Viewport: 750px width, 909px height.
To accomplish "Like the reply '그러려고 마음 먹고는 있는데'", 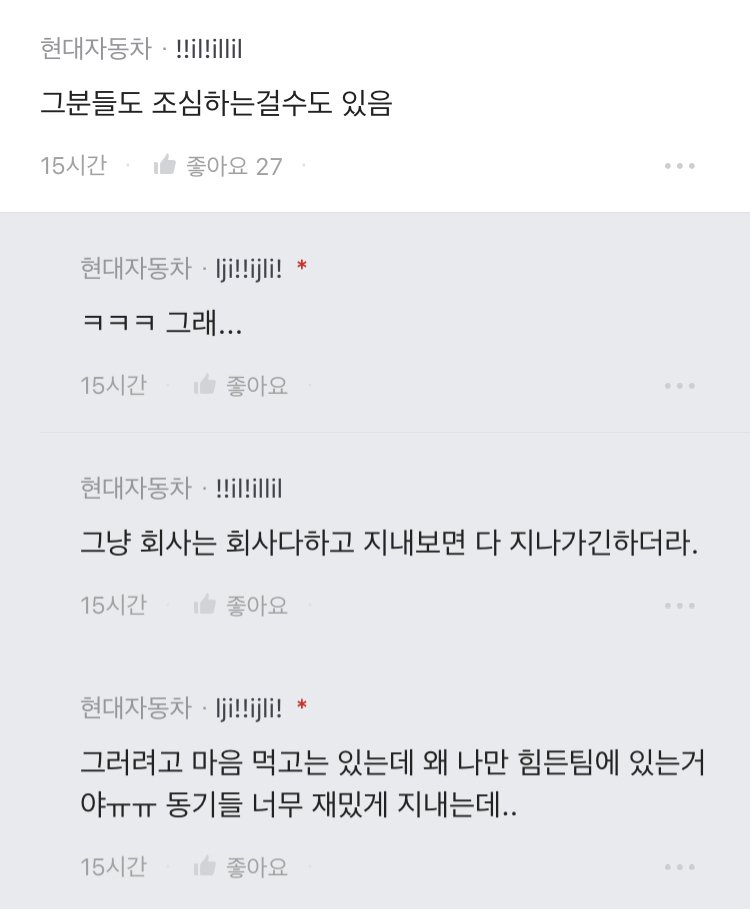I will point(241,867).
